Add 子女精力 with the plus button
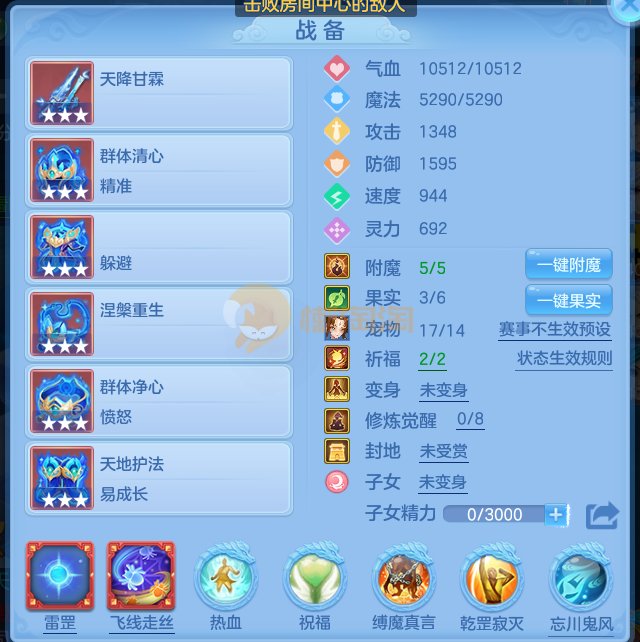Viewport: 640px width, 642px height. tap(556, 515)
